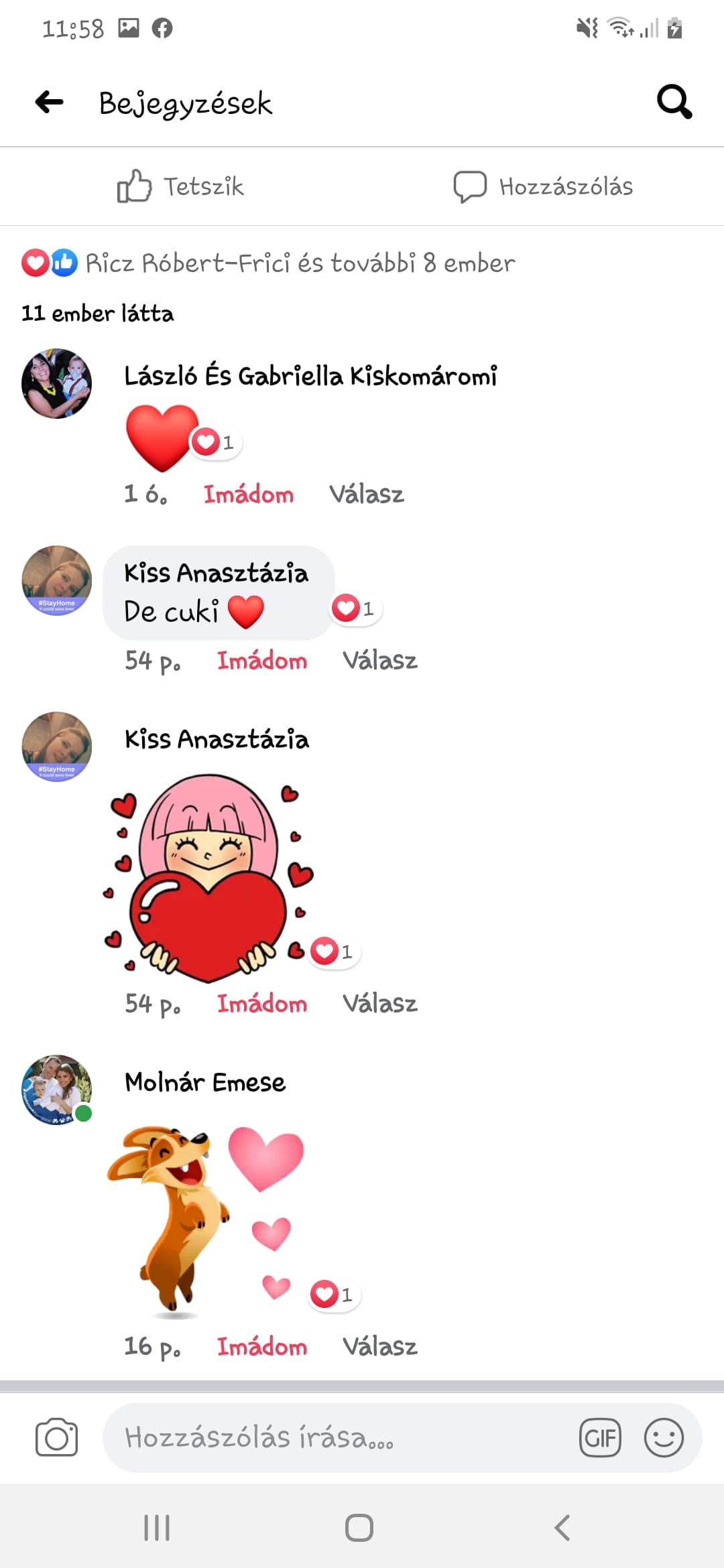The width and height of the screenshot is (724, 1568).
Task: Open the emoji sticker picker
Action: click(x=664, y=1438)
